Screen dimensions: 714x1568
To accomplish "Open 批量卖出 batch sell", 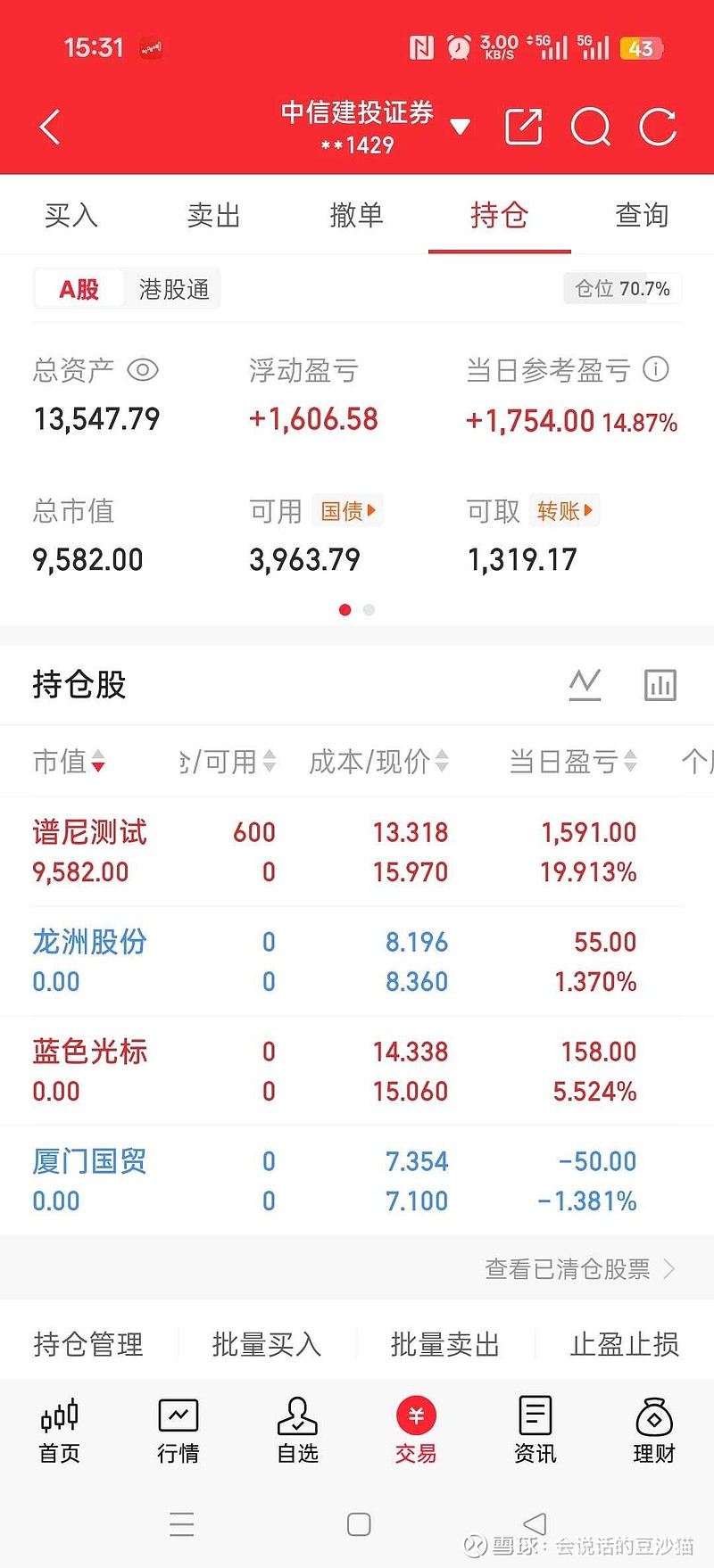I will click(444, 1344).
